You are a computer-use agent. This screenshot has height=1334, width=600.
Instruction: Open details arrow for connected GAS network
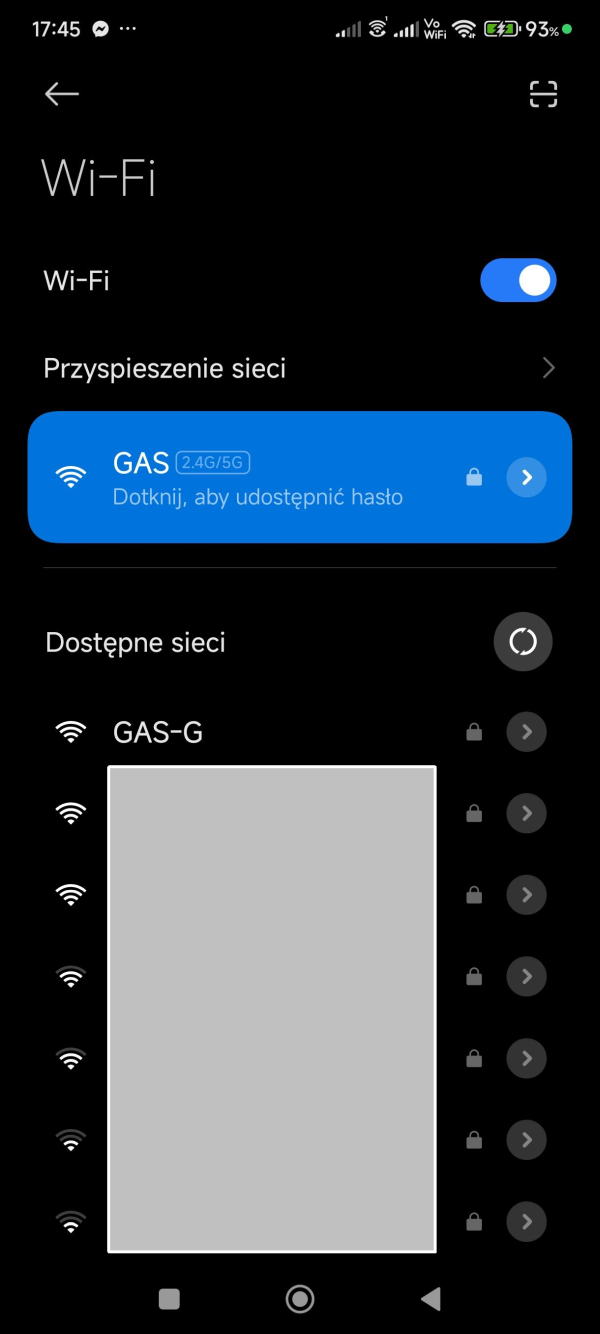pos(526,478)
